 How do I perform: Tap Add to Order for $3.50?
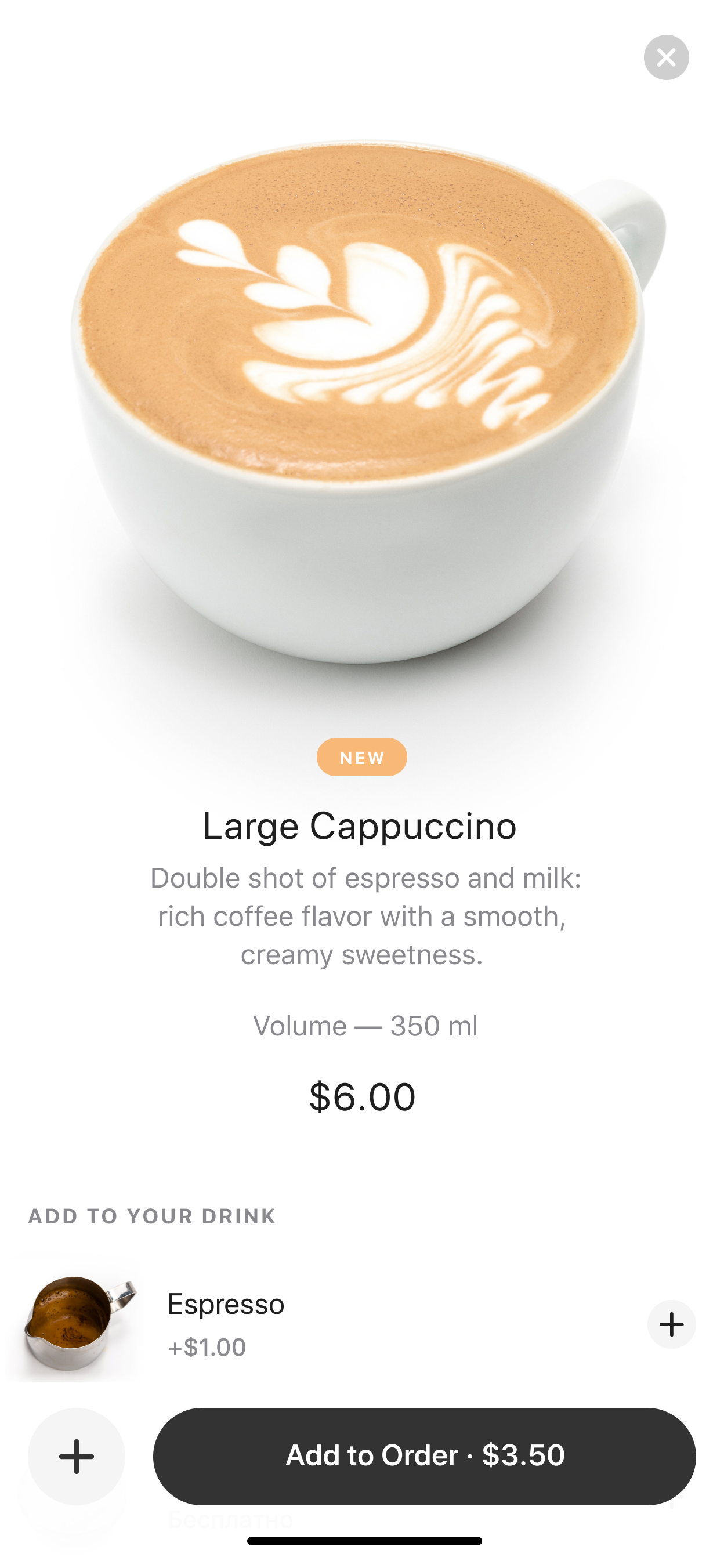[424, 1456]
